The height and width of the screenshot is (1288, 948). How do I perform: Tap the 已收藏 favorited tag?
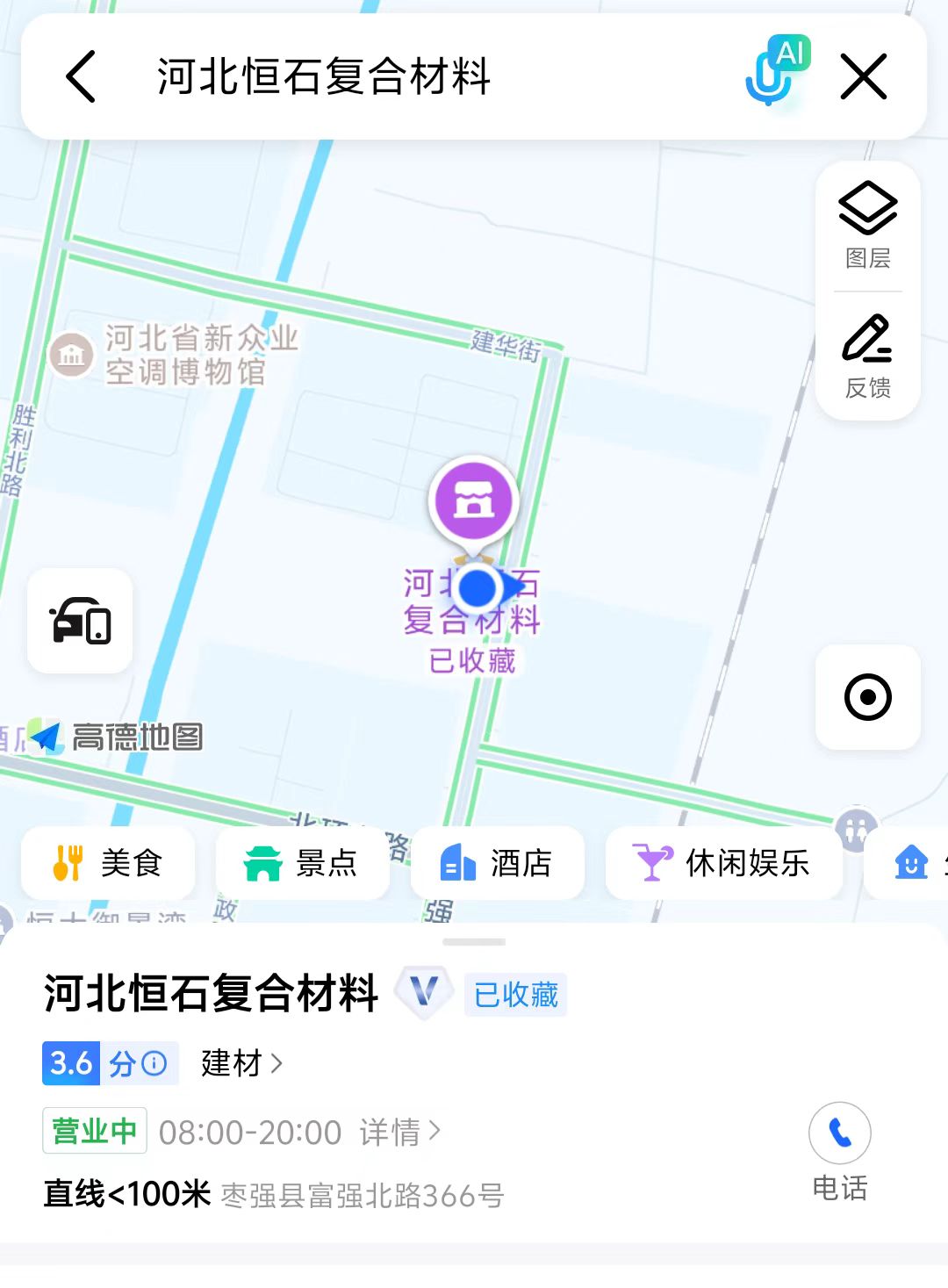pos(516,995)
